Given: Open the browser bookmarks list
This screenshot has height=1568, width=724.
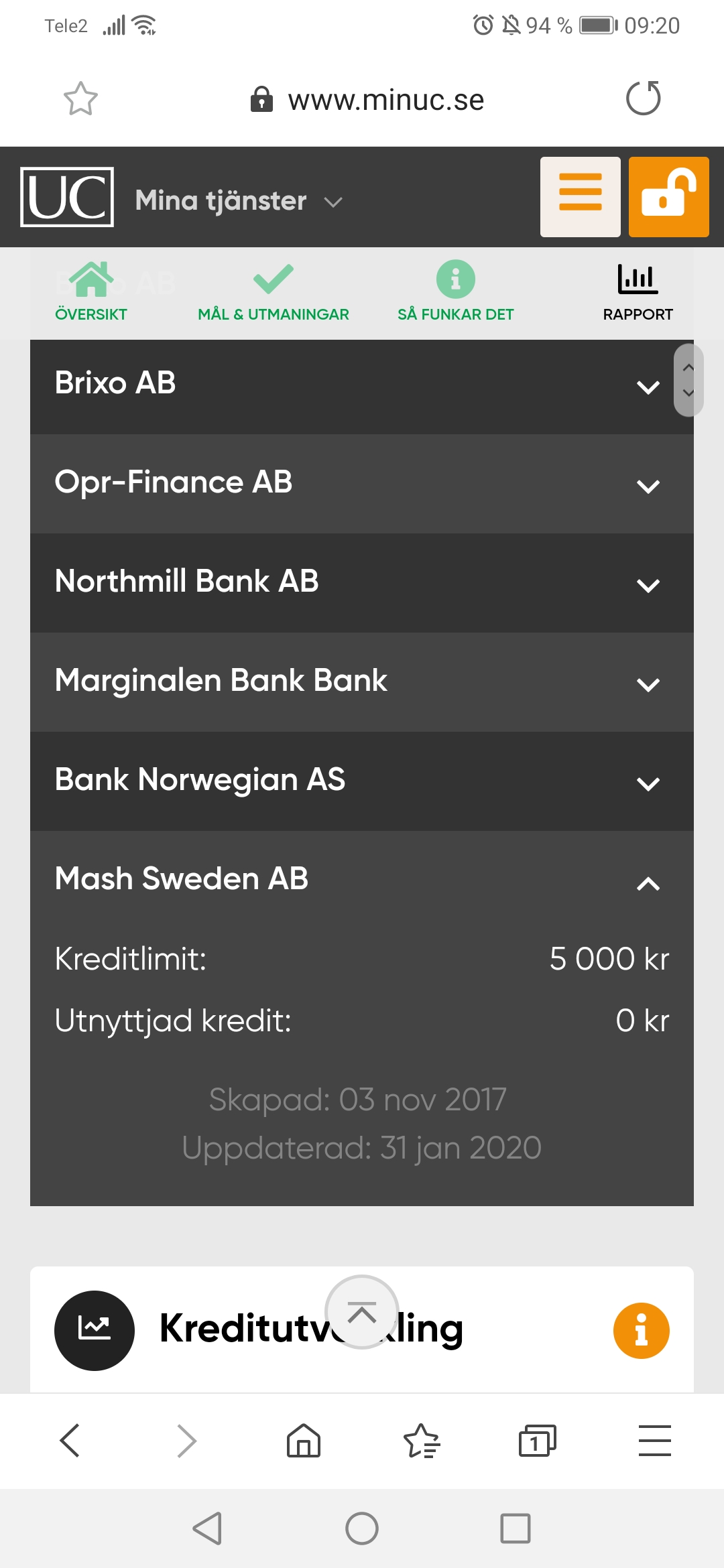Looking at the screenshot, I should [x=421, y=1441].
